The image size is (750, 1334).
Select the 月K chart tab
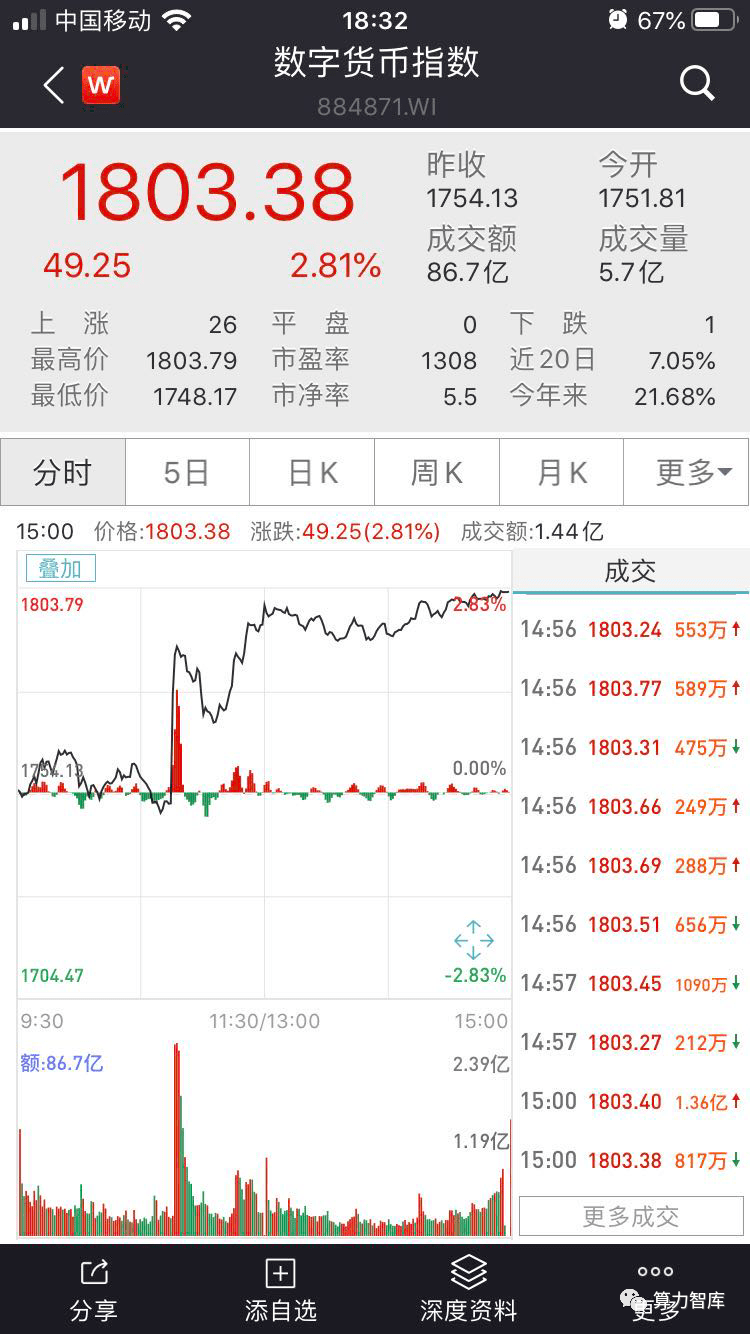point(562,472)
